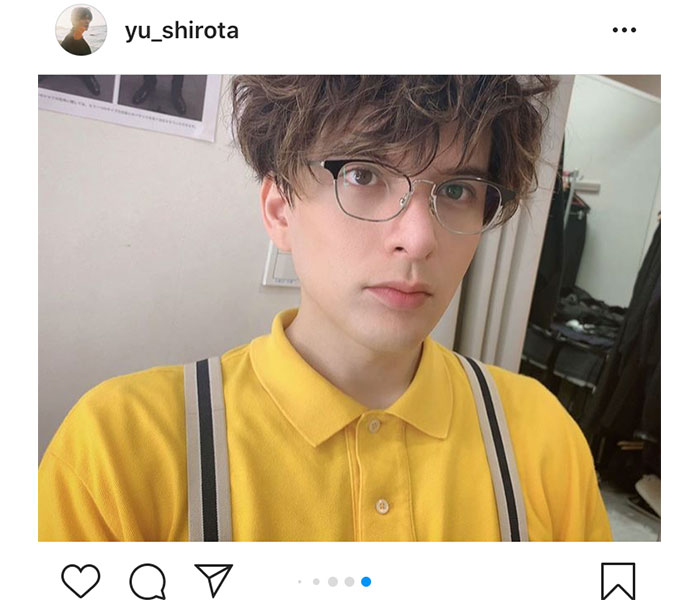
Task: Save the post with the bookmark icon
Action: [x=618, y=581]
